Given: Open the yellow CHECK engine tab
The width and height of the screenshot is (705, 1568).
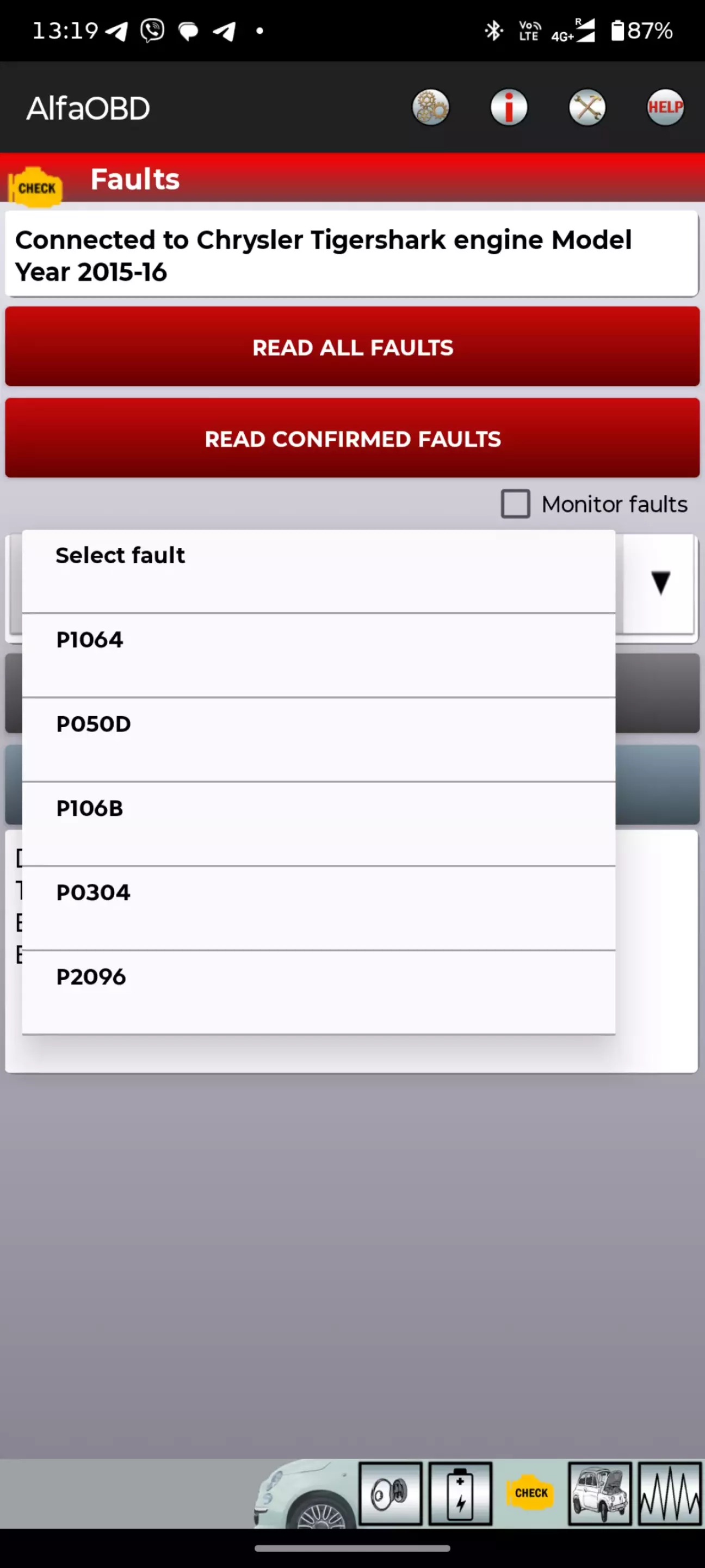Looking at the screenshot, I should tap(530, 1492).
